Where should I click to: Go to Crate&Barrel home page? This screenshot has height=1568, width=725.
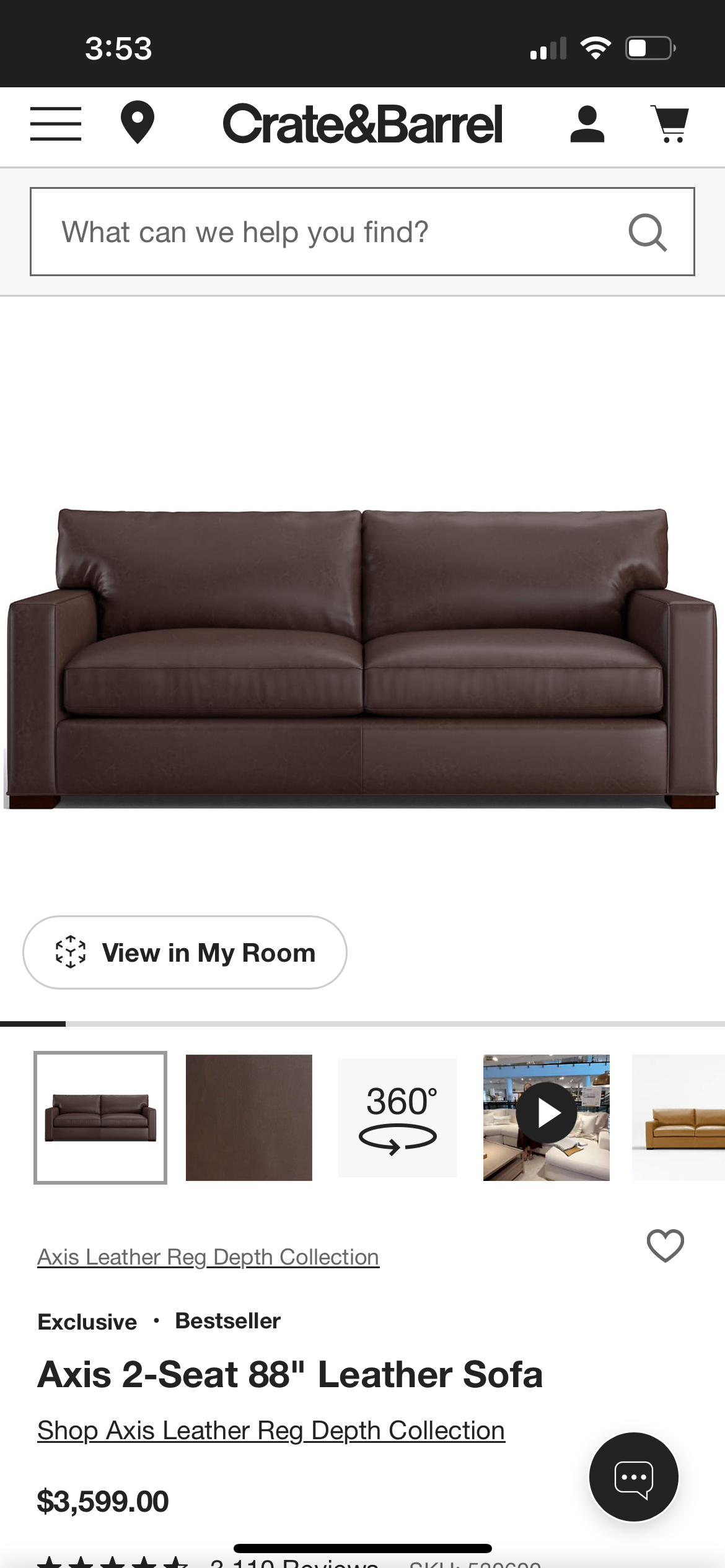tap(362, 124)
